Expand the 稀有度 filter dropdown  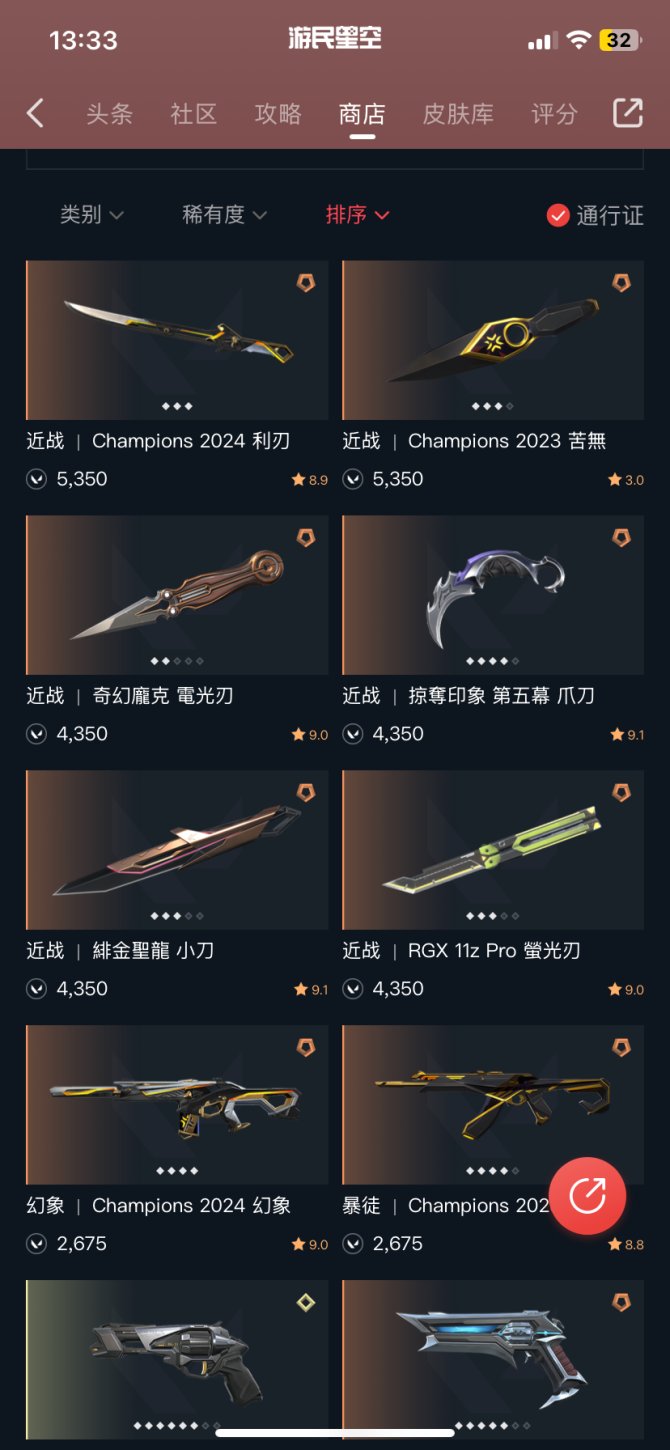224,215
